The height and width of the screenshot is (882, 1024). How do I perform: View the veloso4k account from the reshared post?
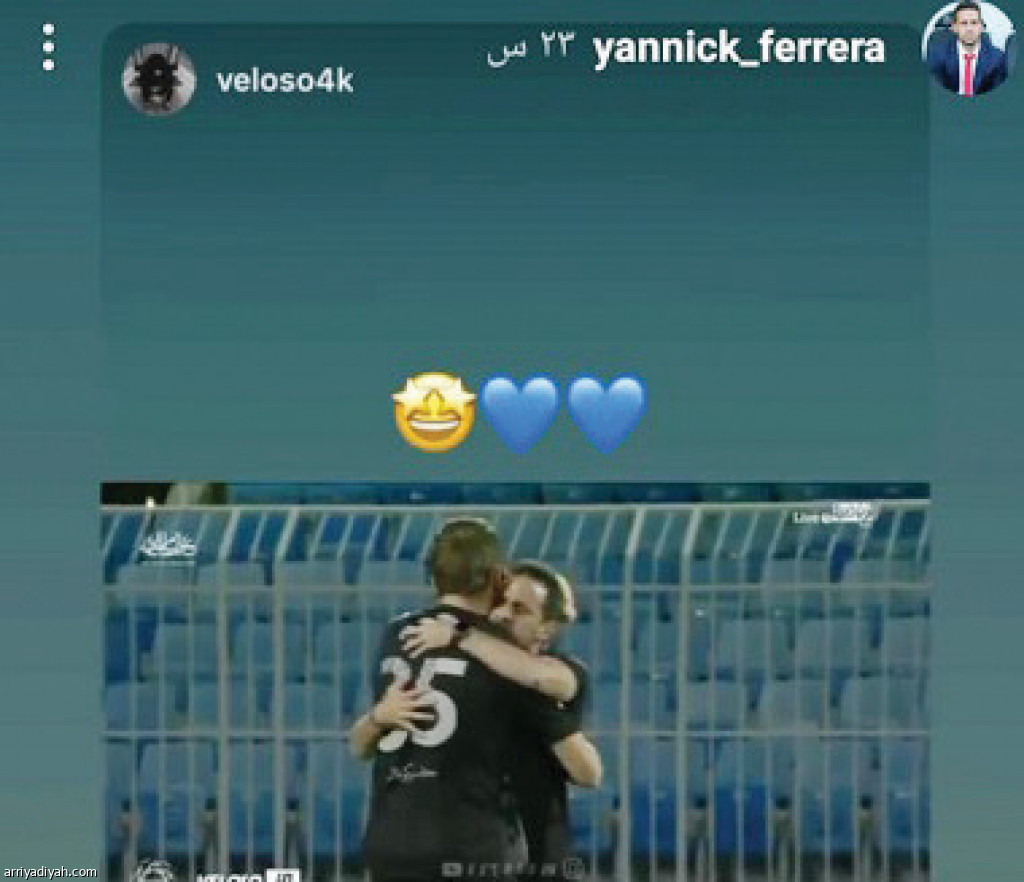pos(284,81)
